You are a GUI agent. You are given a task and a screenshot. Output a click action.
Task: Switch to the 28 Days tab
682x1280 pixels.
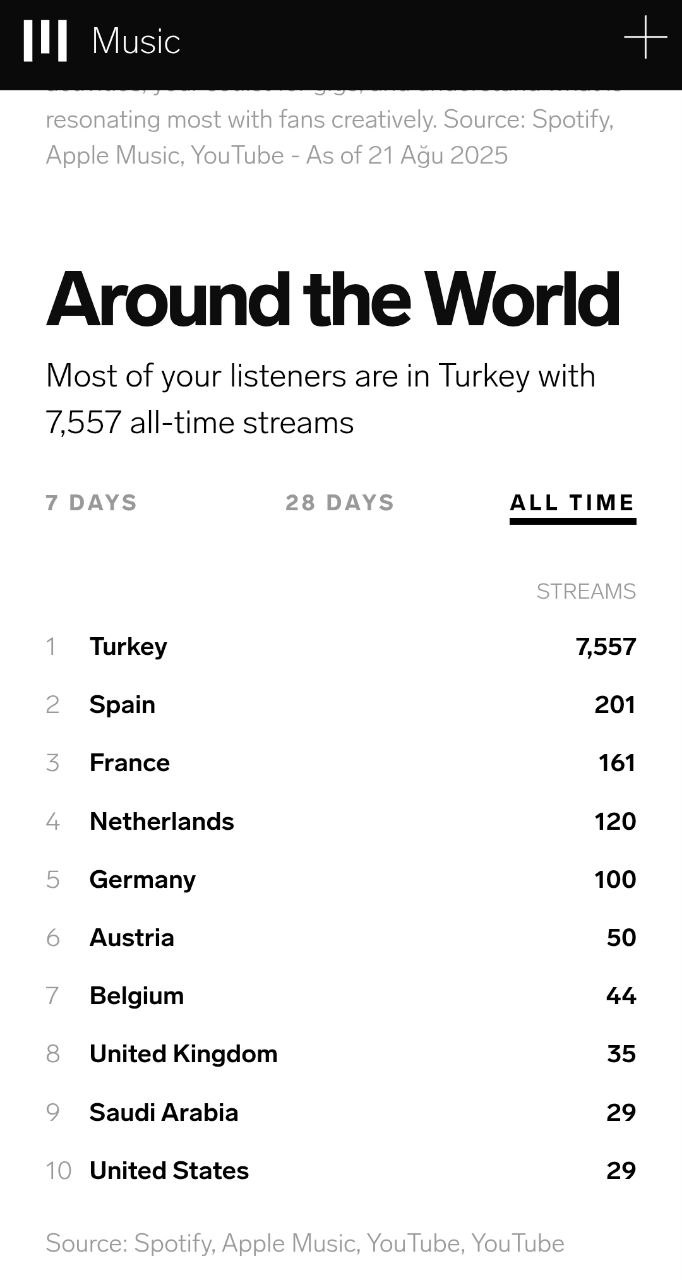point(340,503)
